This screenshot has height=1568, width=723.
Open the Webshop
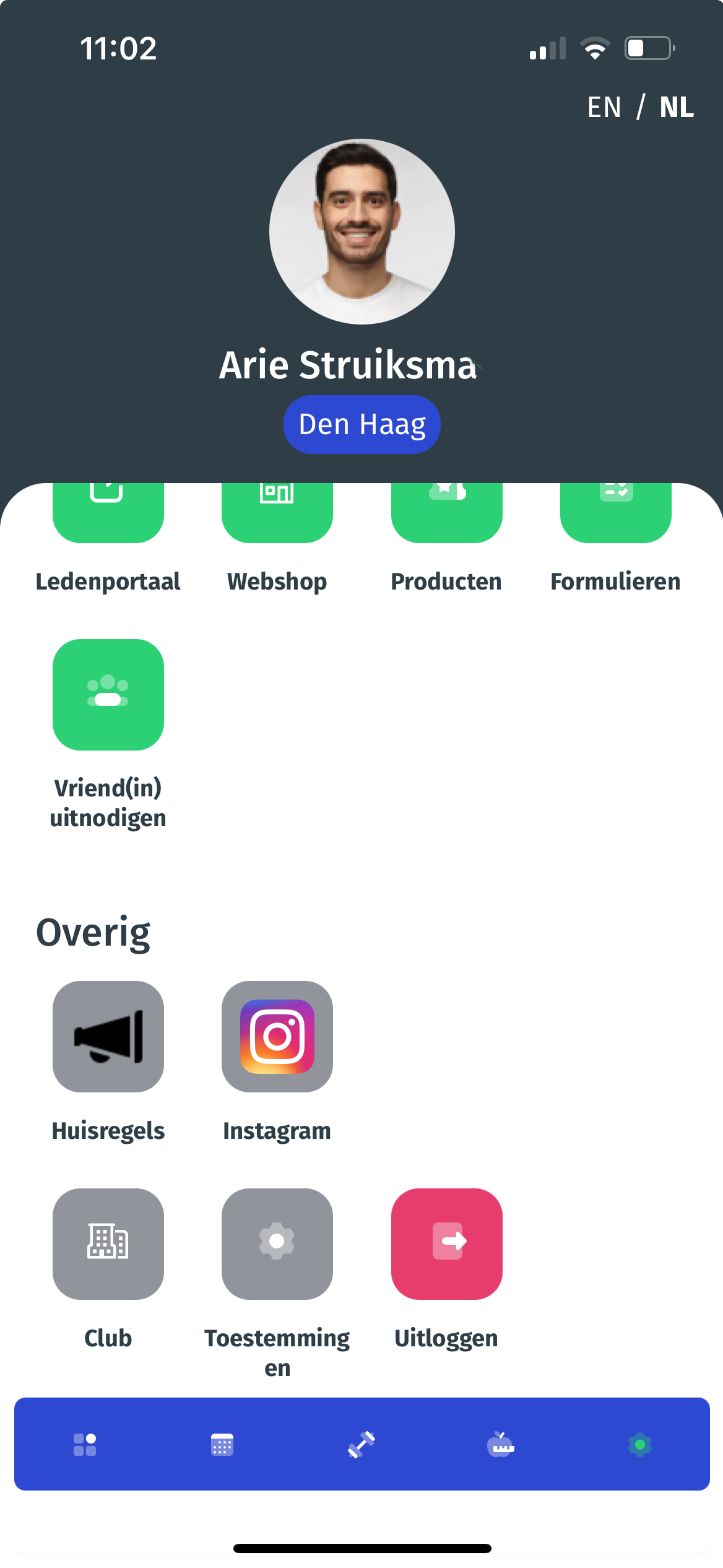pos(277,514)
